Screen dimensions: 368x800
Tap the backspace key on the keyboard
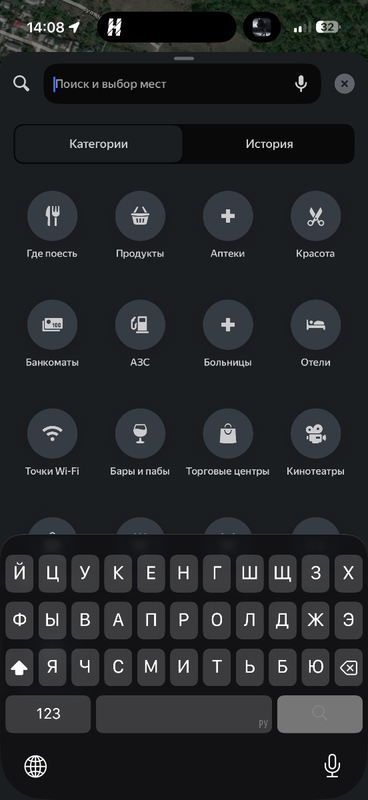coord(349,667)
